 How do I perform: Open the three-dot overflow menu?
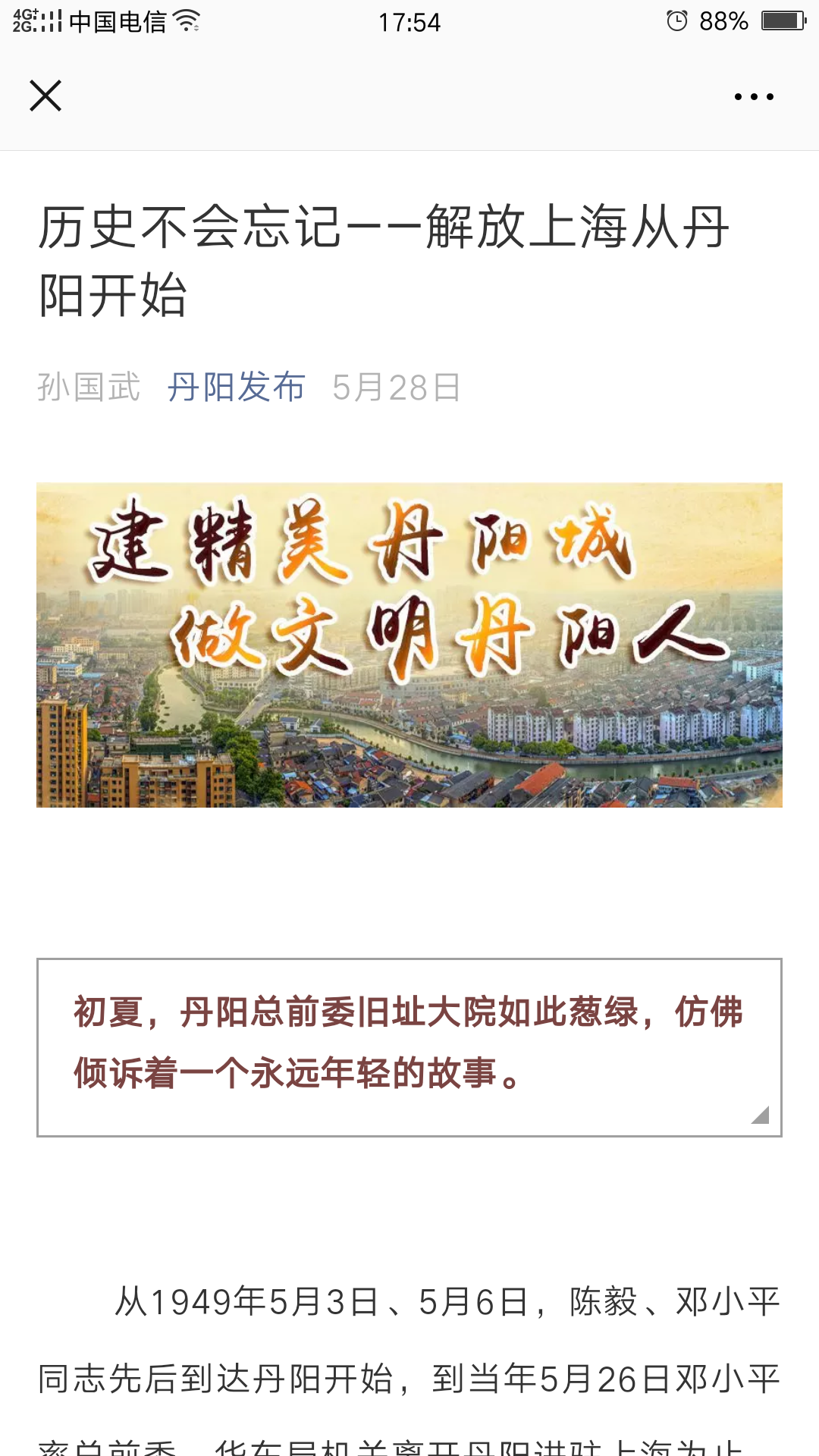[x=754, y=97]
